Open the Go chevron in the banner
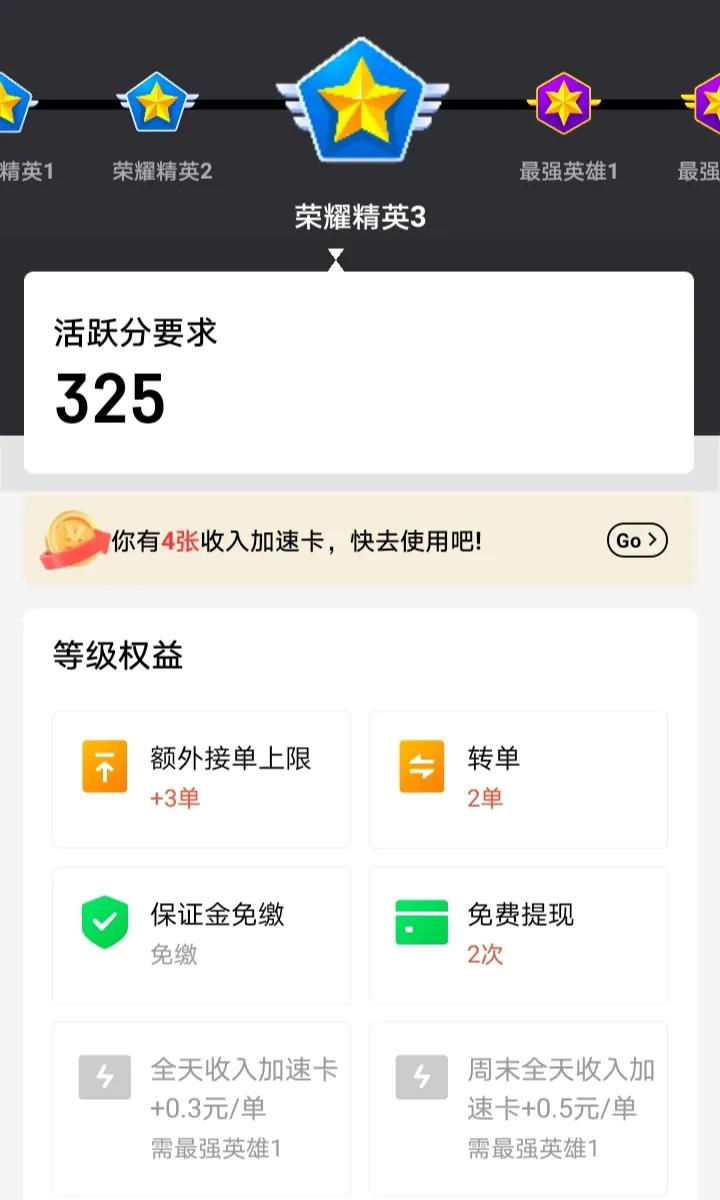 (637, 539)
